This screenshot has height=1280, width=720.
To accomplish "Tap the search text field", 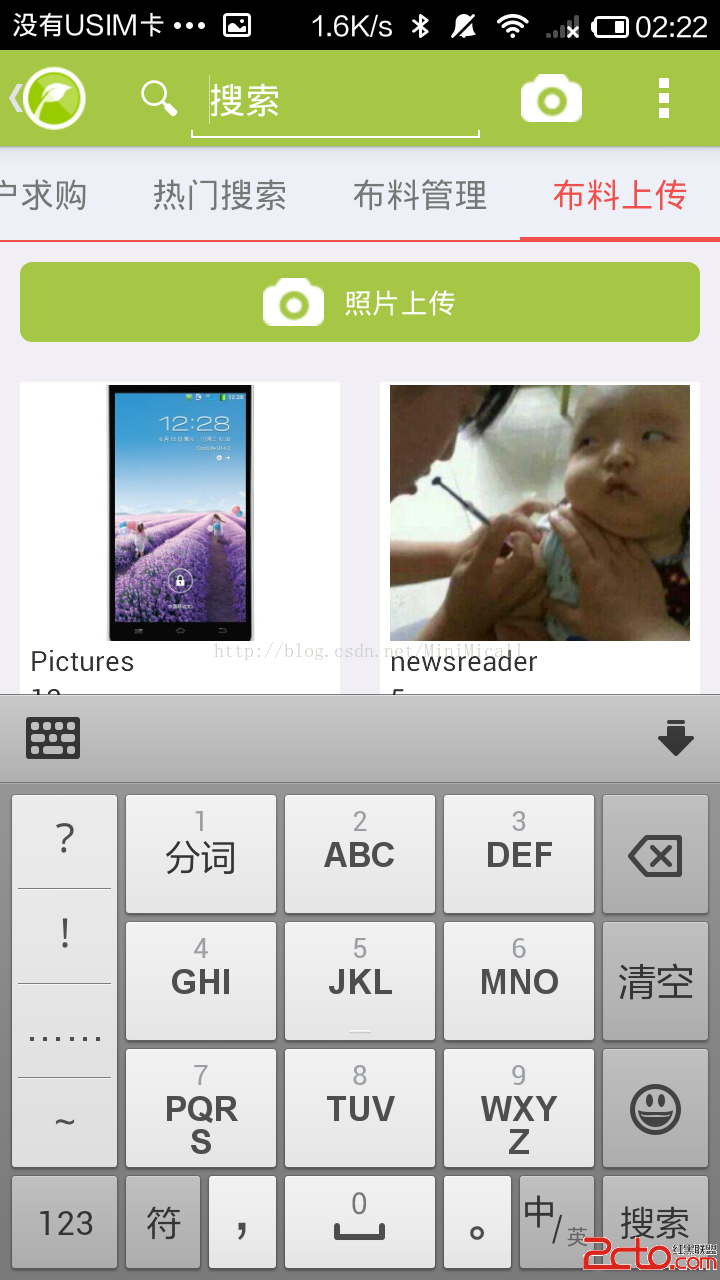I will point(335,101).
